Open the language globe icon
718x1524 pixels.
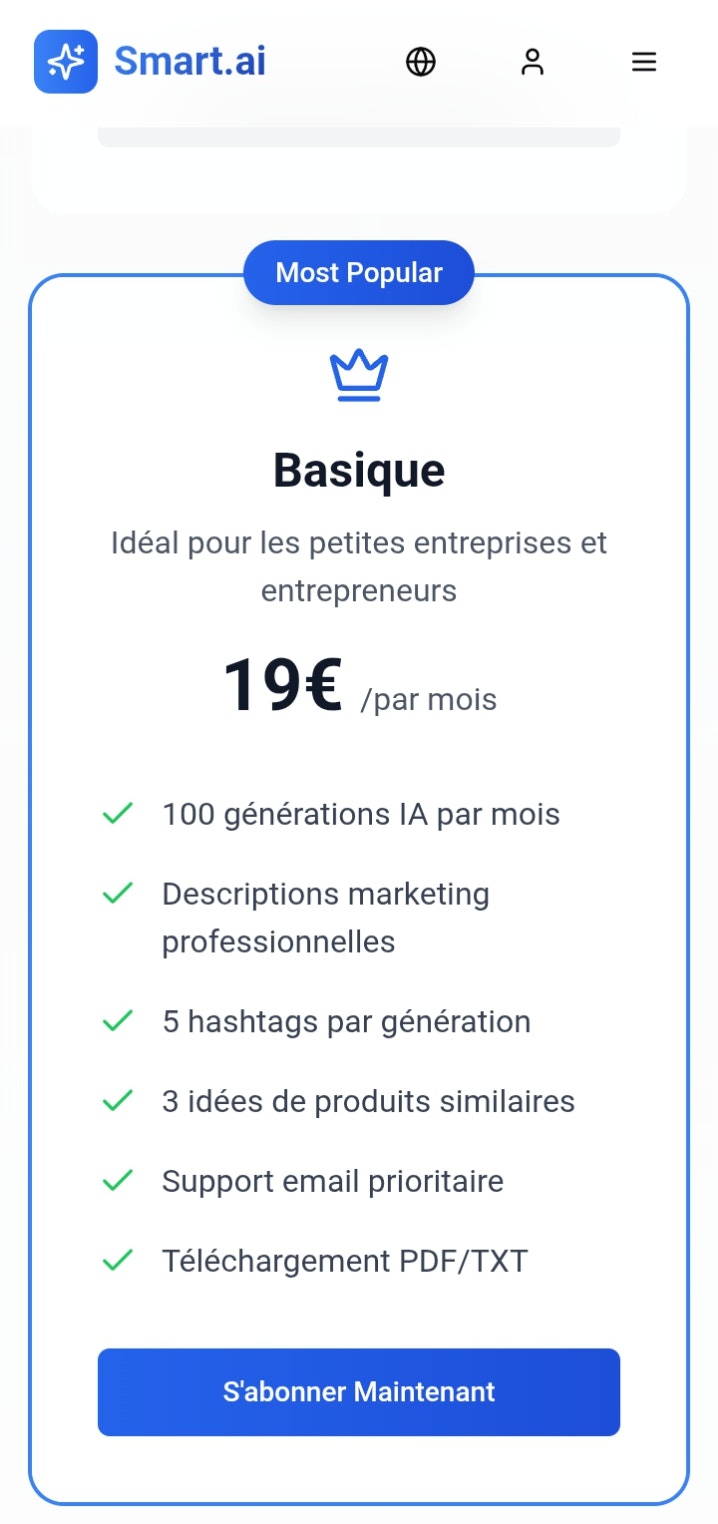click(421, 62)
